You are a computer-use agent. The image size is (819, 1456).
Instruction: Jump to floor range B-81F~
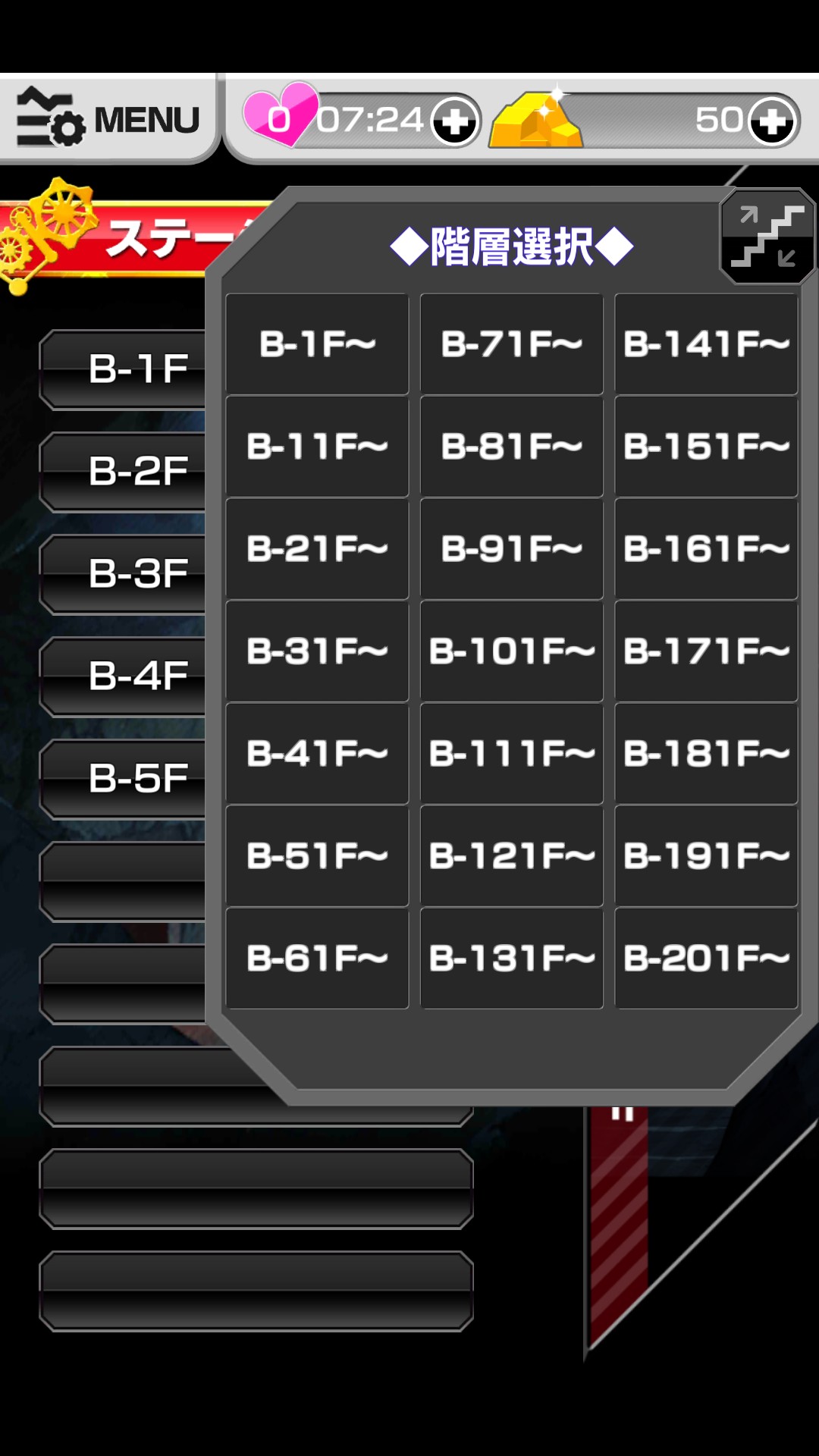click(512, 447)
